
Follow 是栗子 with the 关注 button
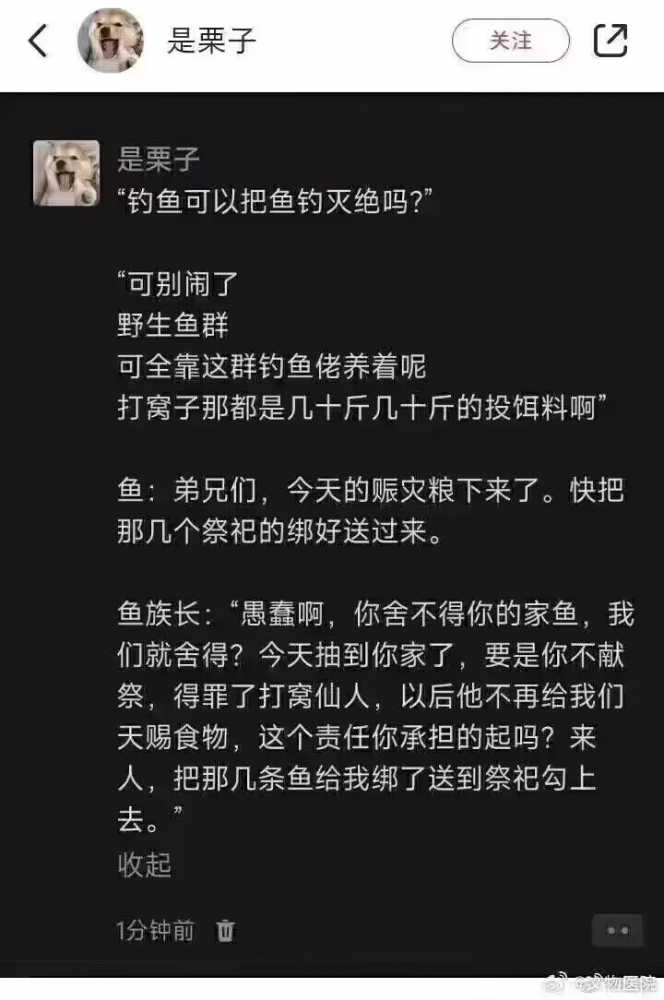510,41
